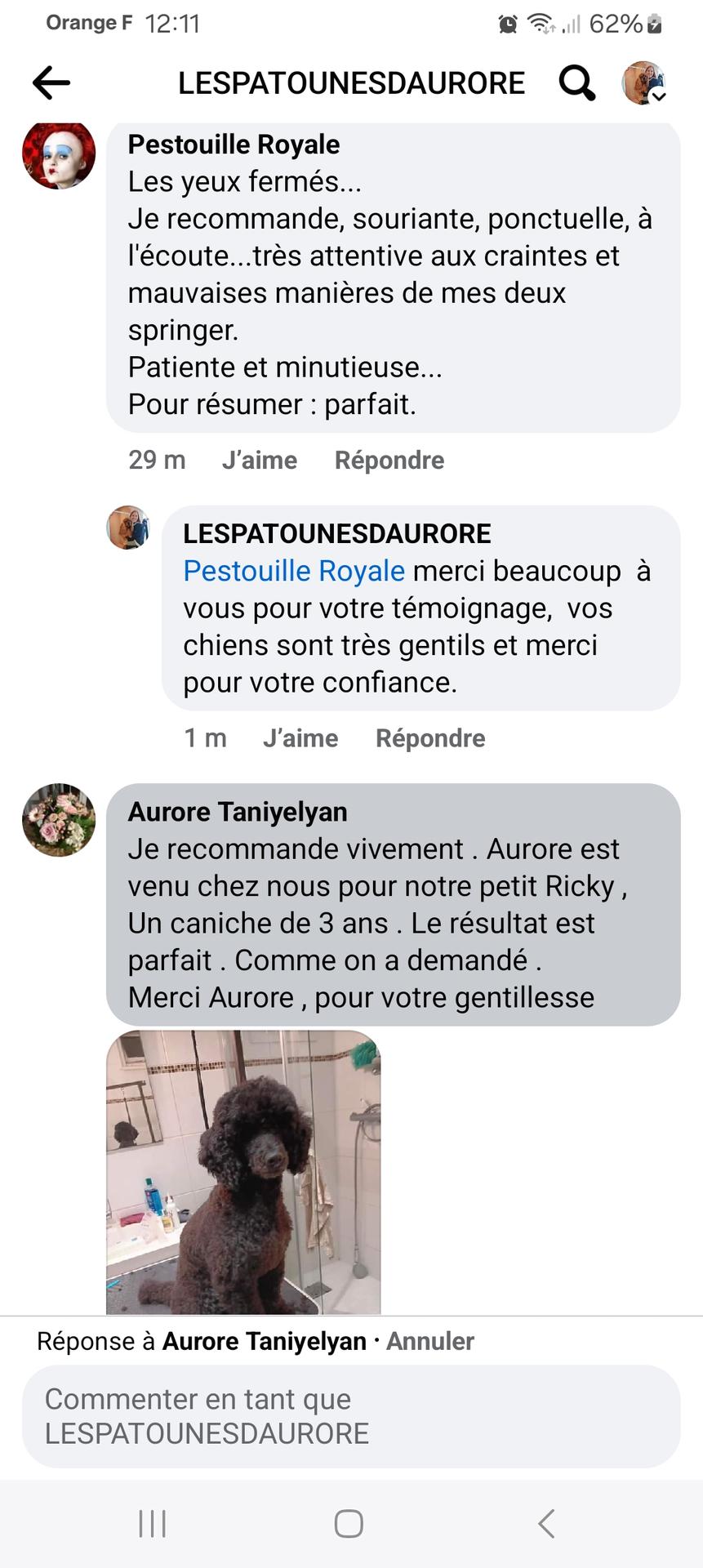
Task: Reply to Pestouille Royale's comment
Action: coord(389,461)
